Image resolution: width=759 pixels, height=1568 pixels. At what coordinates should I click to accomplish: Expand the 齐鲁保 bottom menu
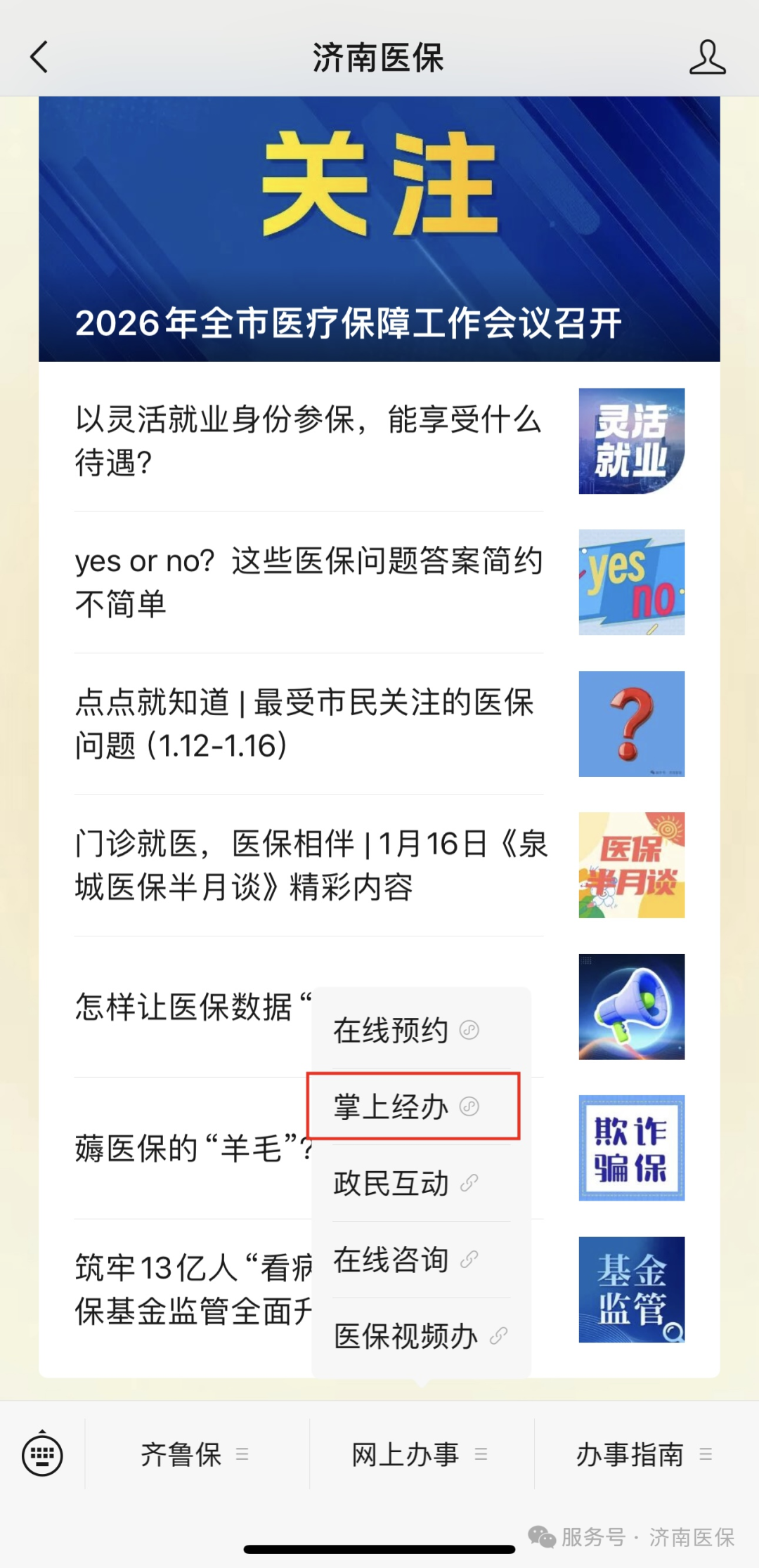click(x=195, y=1454)
